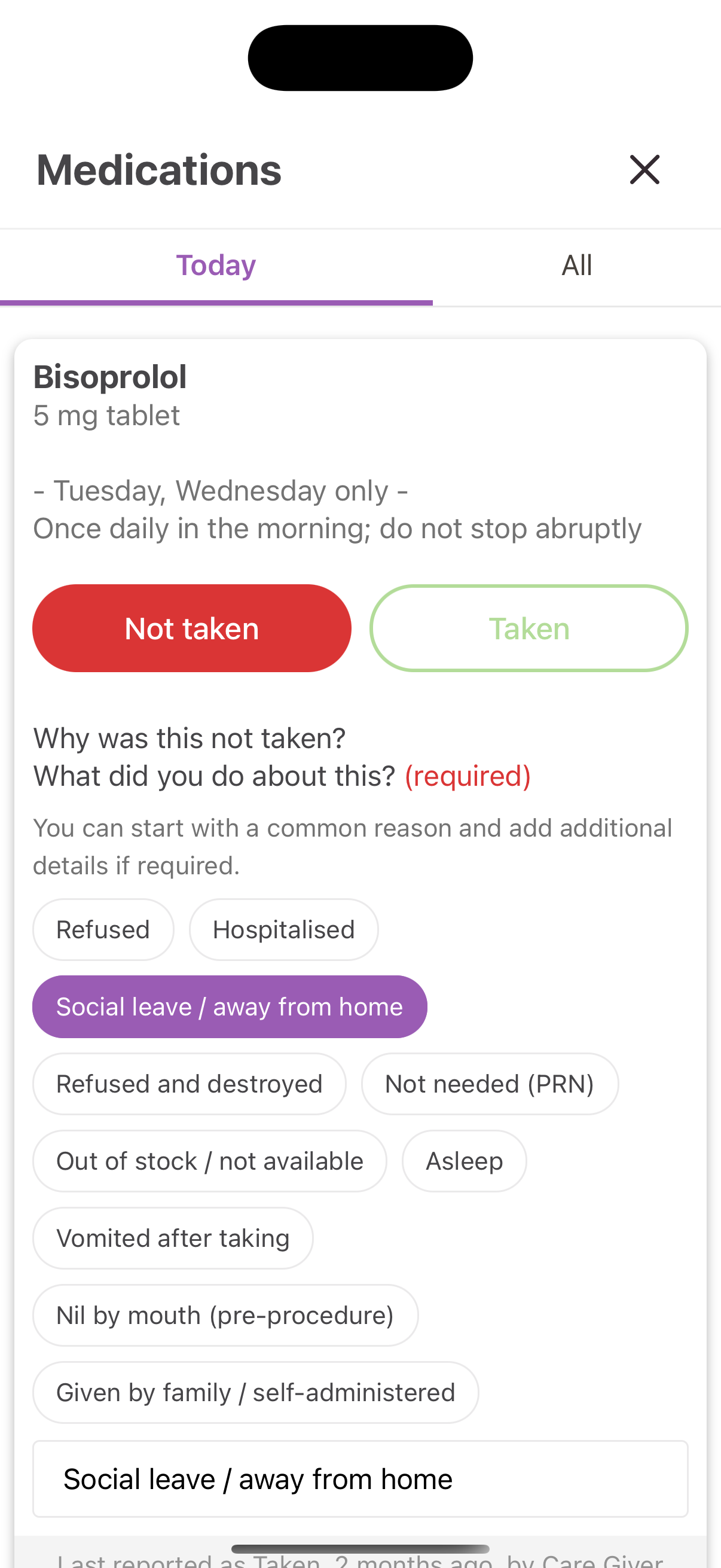Select Out of stock / not available
Screen dimensions: 721x1568
click(x=210, y=1161)
